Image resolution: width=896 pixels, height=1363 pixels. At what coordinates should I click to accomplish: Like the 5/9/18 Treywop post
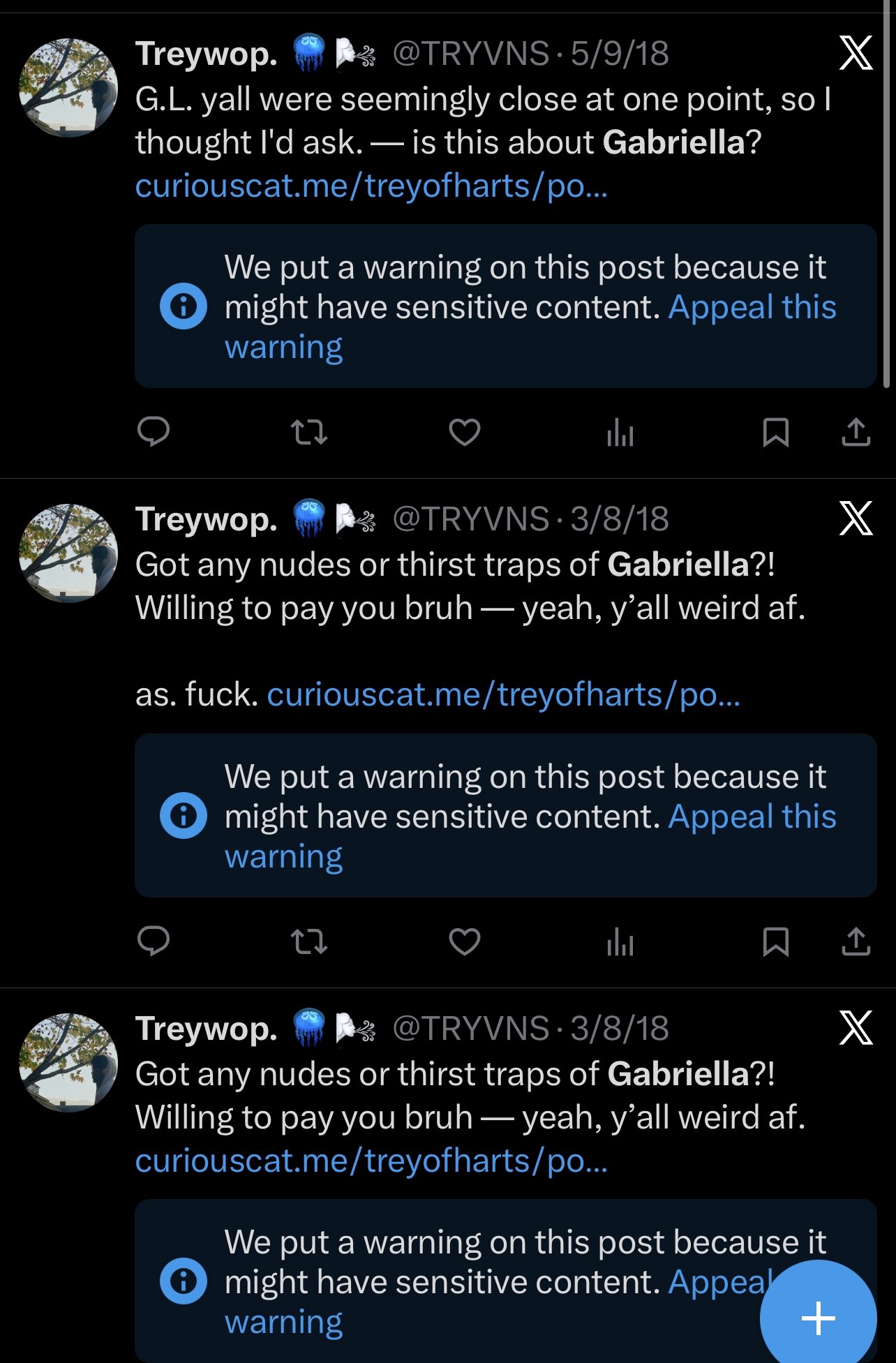pos(464,432)
